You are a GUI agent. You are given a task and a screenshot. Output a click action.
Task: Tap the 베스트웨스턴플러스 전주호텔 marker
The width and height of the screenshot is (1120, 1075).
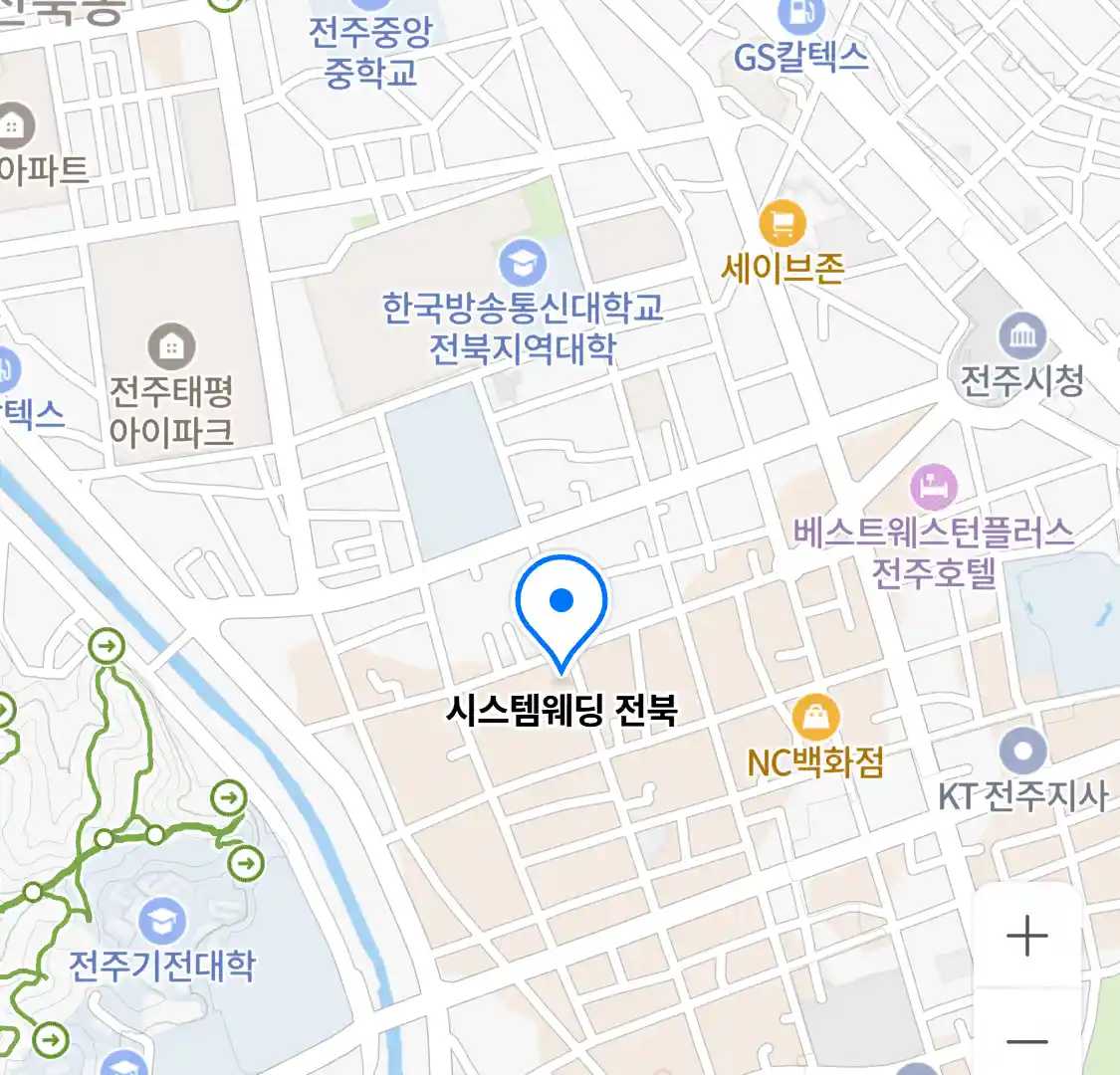[x=933, y=489]
